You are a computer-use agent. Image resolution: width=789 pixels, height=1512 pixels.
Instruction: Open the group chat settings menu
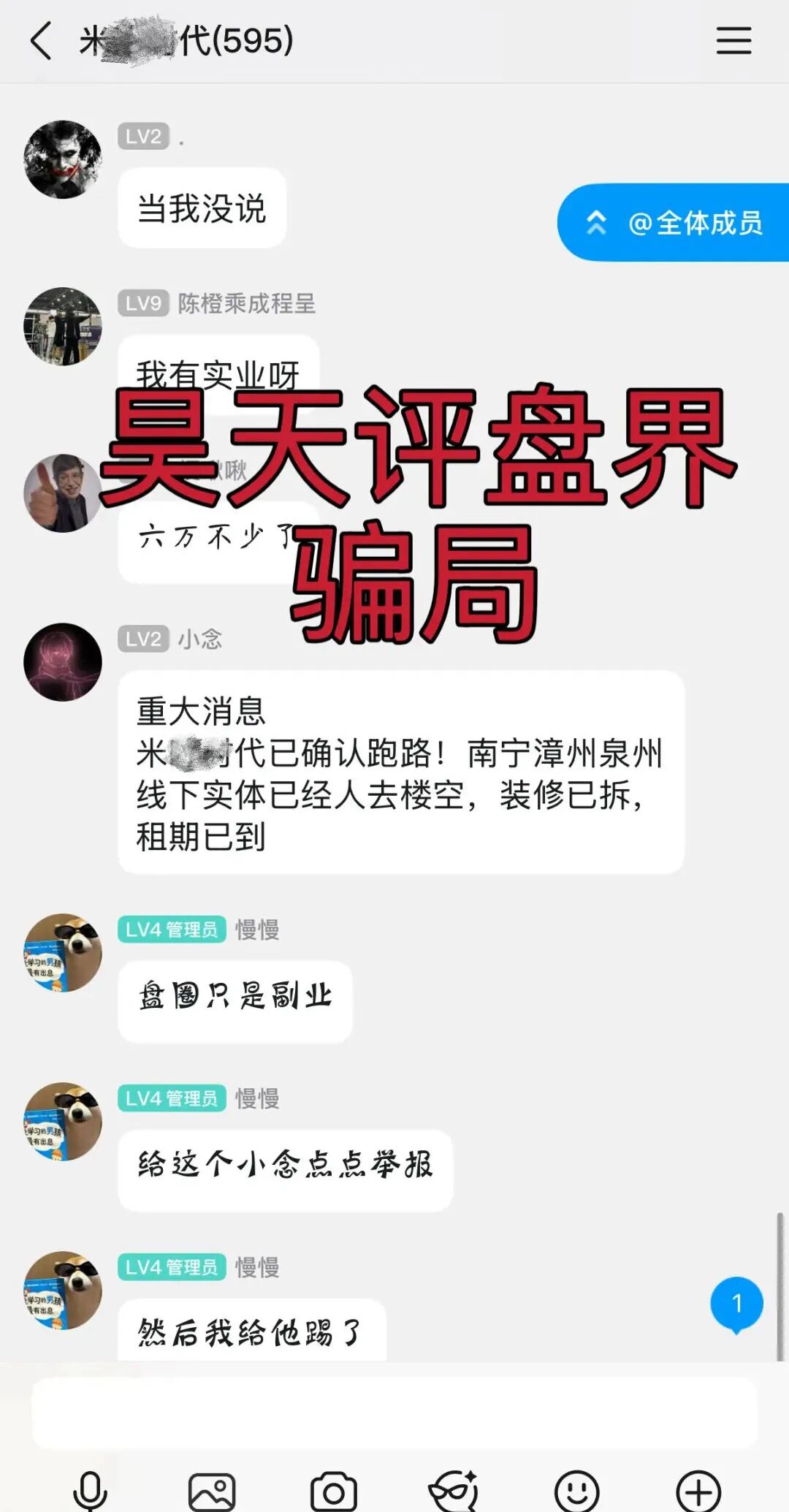pos(733,40)
